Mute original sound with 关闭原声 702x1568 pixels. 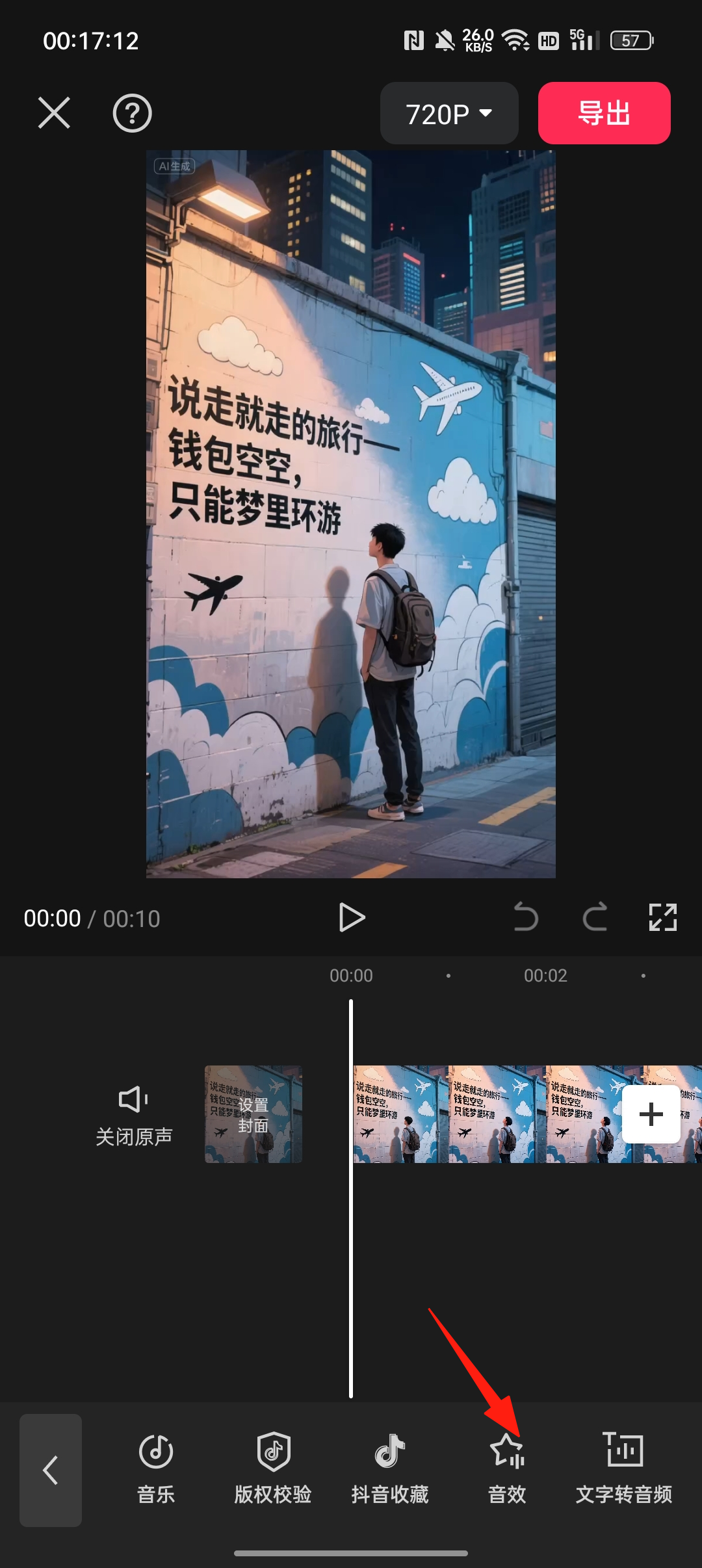point(134,1116)
